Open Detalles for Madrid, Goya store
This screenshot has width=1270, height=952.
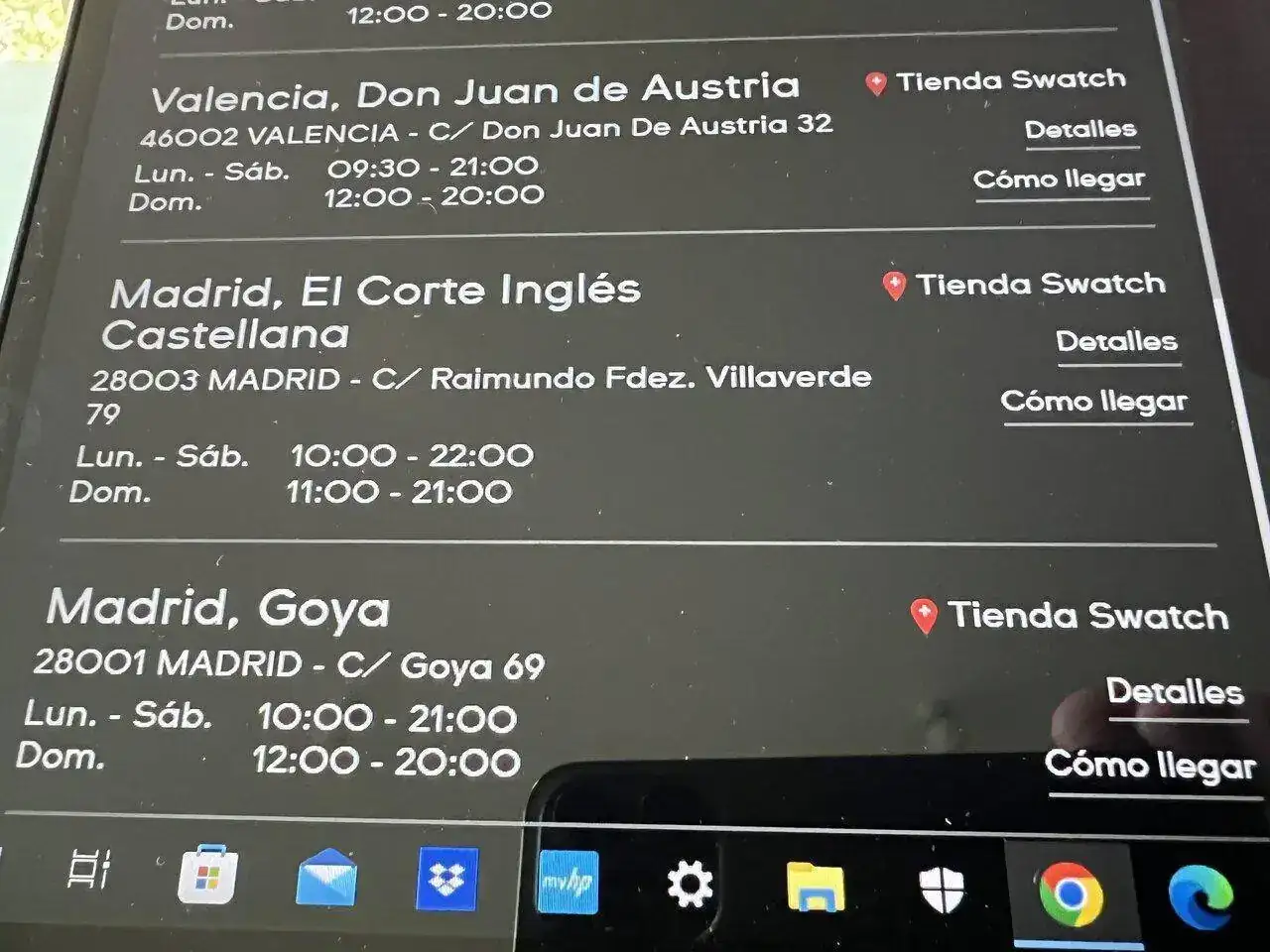pyautogui.click(x=1175, y=691)
